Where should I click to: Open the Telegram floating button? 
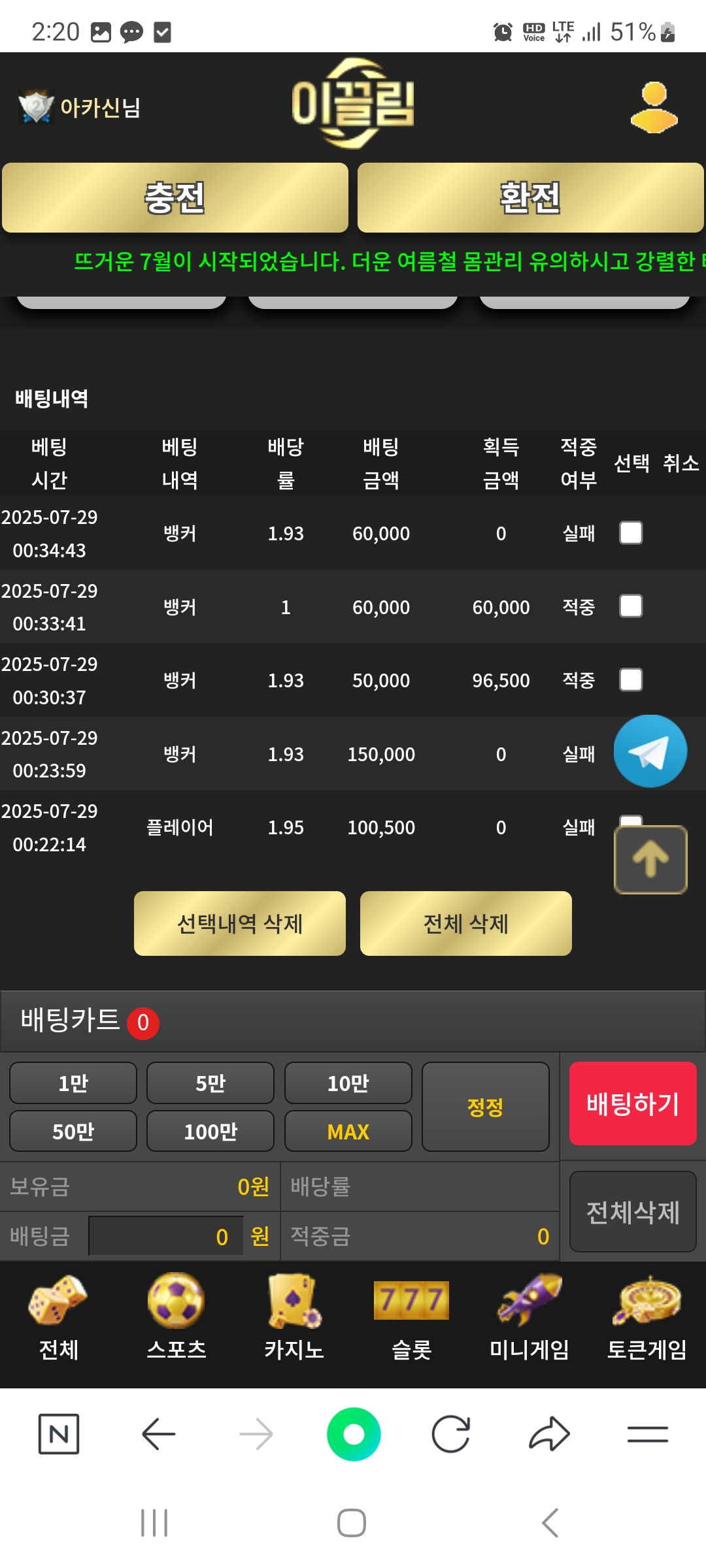[650, 751]
